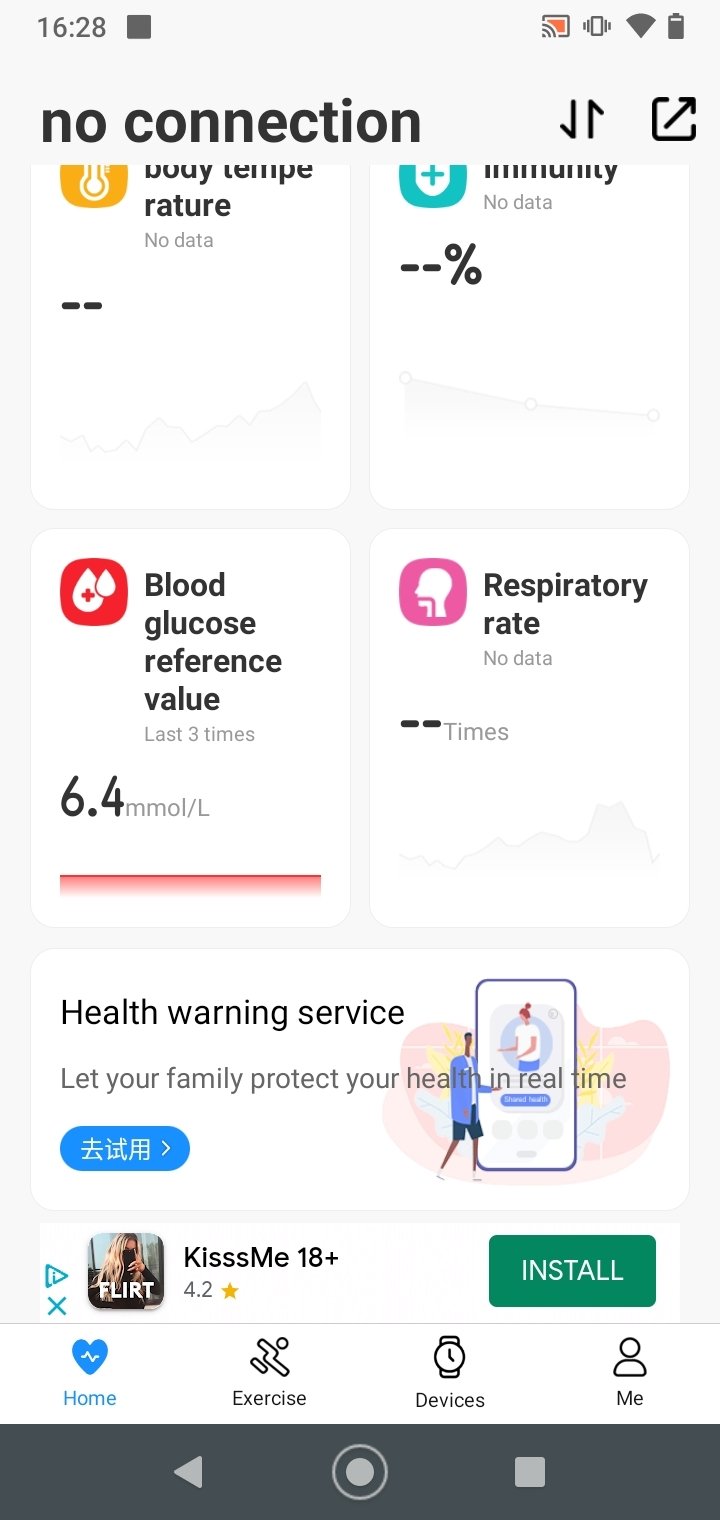
Task: Open the body temperature card
Action: click(190, 336)
